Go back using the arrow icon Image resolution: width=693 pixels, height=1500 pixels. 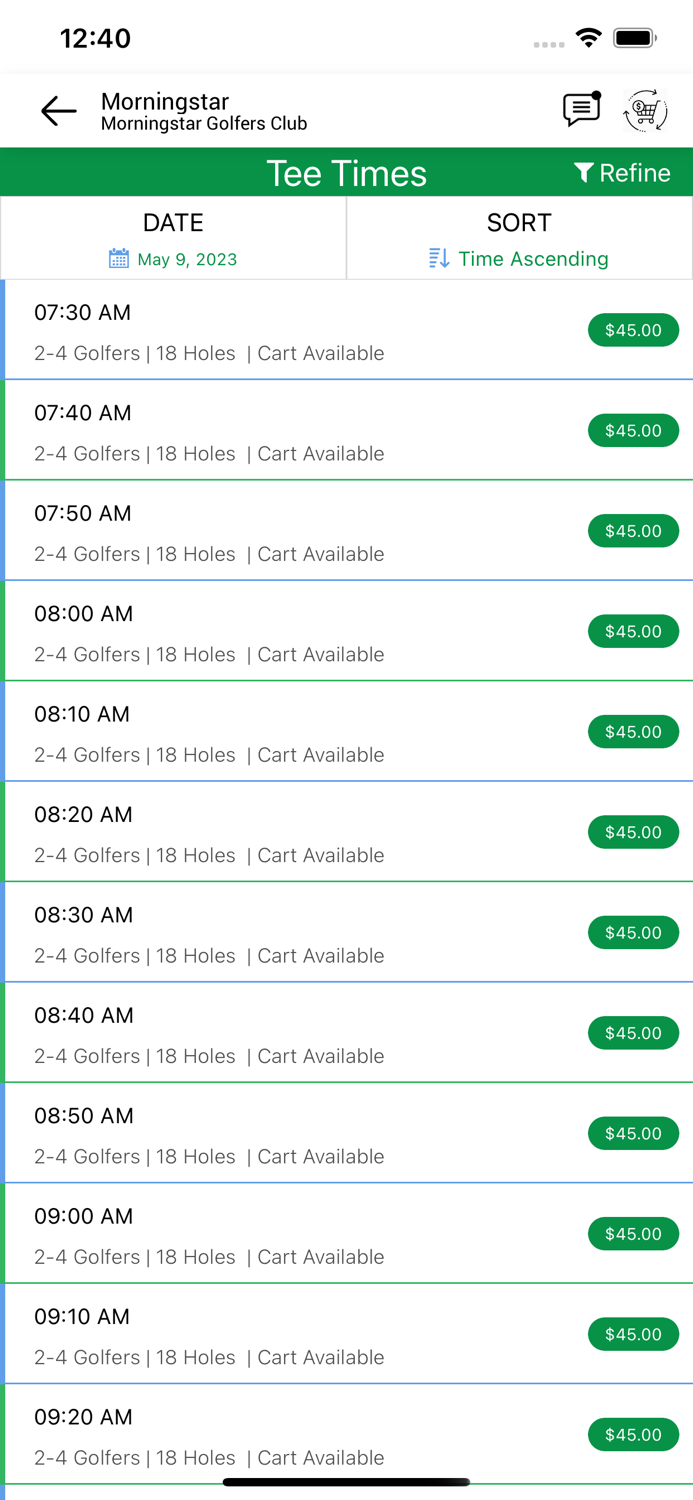coord(58,111)
